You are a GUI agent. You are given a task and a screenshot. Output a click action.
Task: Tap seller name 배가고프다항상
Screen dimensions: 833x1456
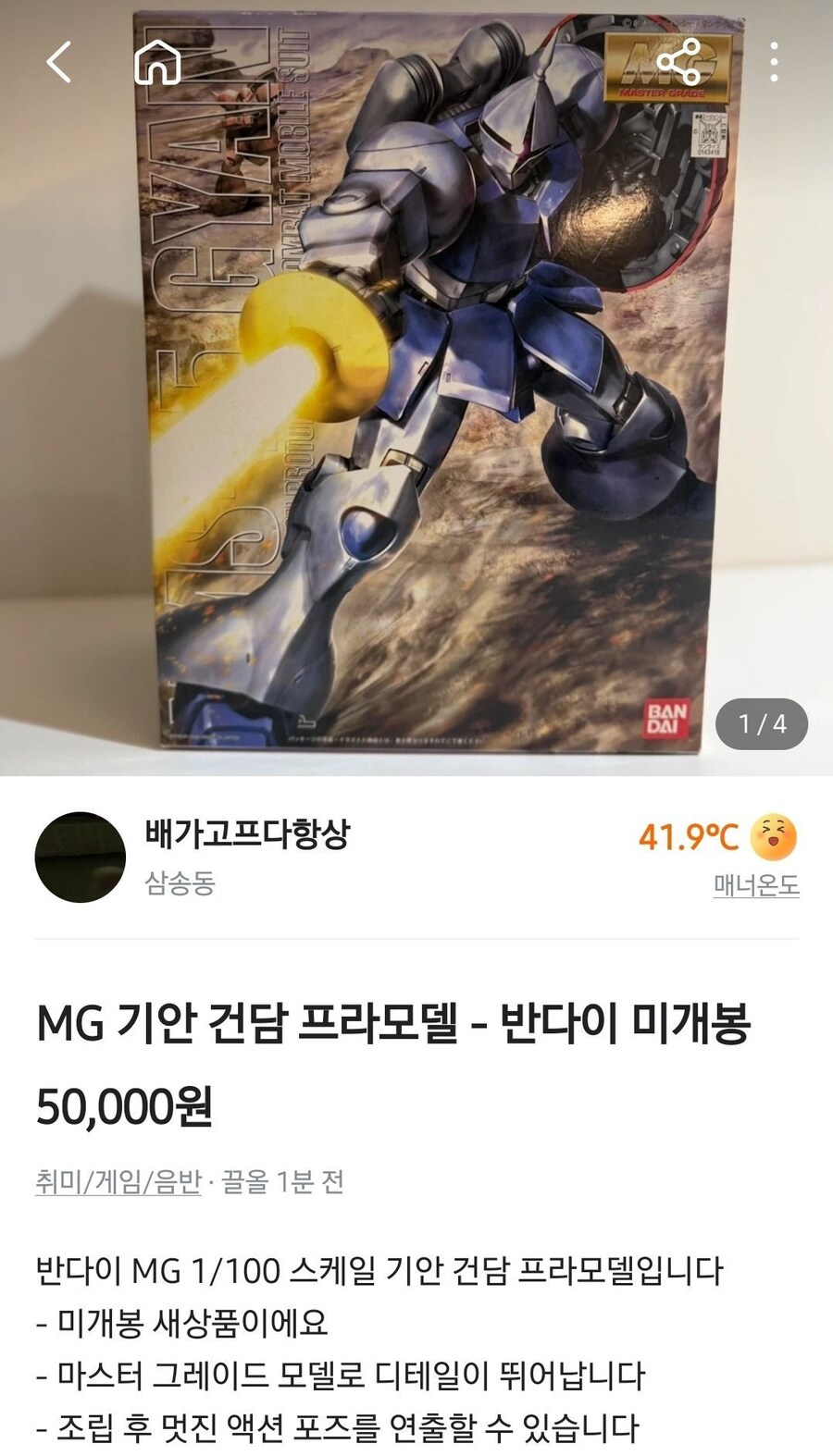pyautogui.click(x=249, y=834)
